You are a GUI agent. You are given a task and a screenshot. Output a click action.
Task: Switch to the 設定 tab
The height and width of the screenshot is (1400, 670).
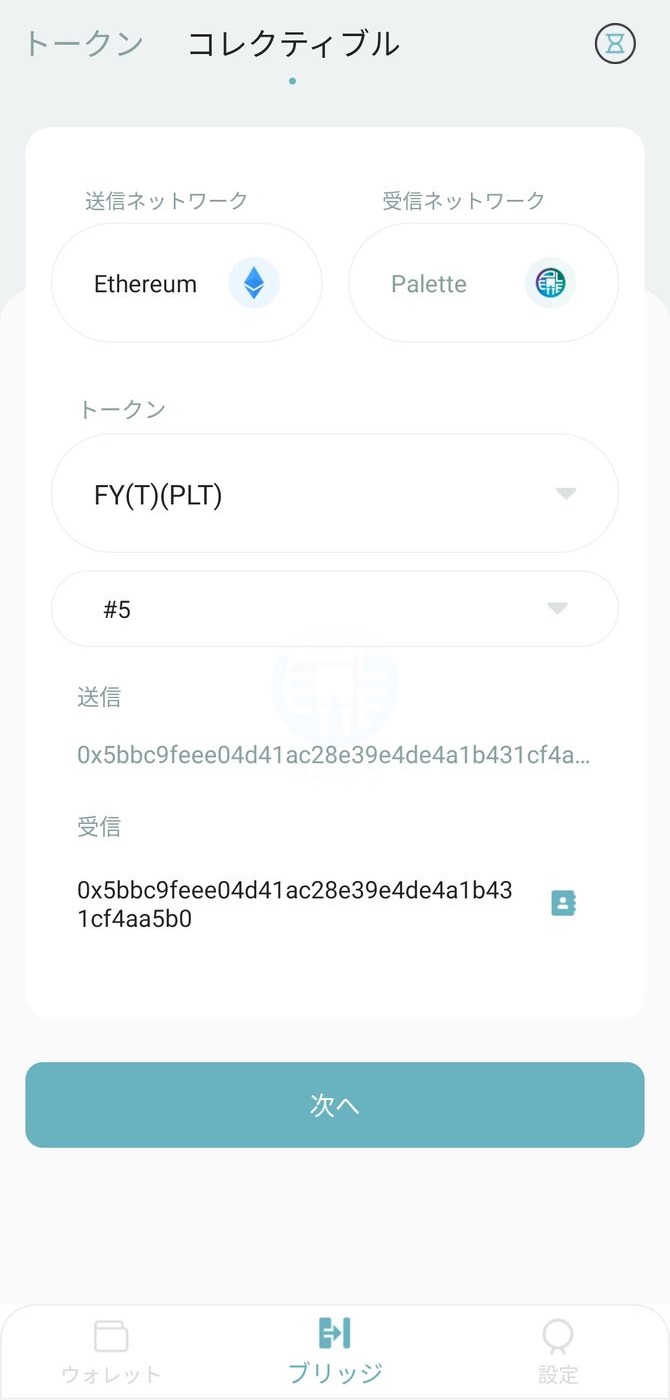(557, 1350)
